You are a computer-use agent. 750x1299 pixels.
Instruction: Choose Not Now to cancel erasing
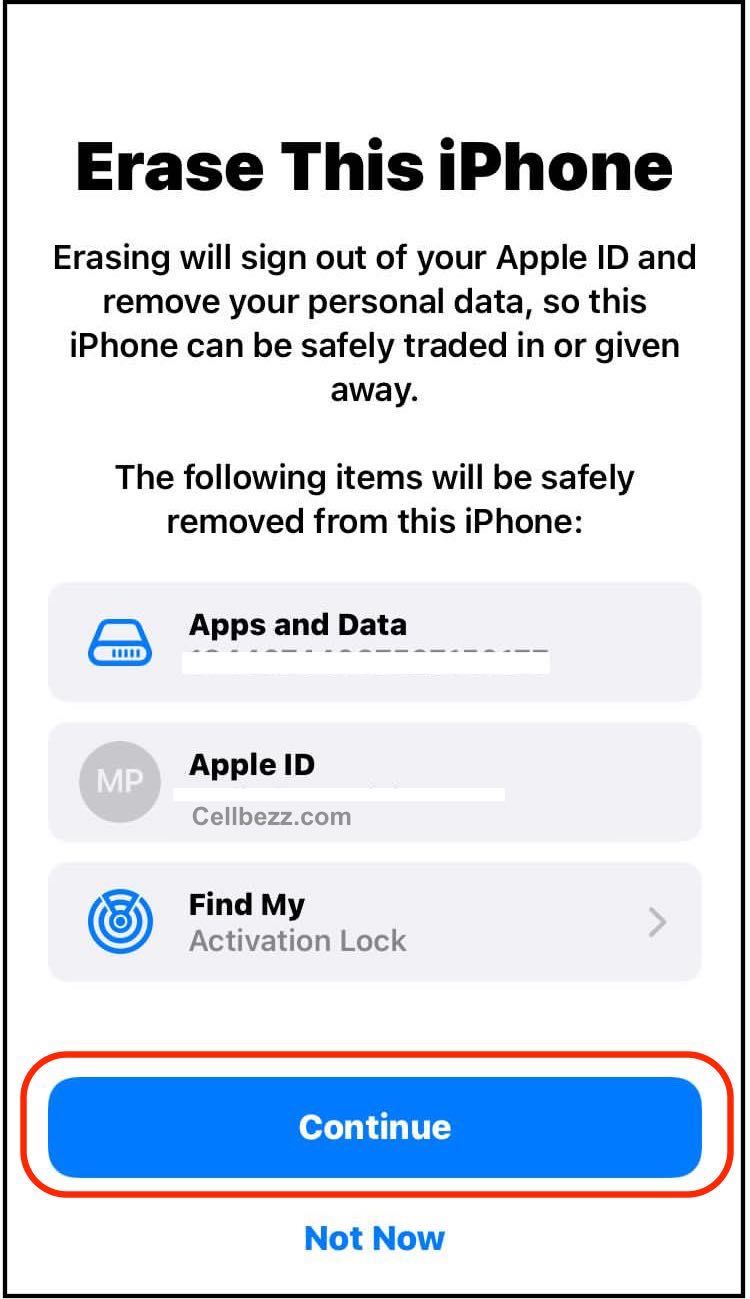click(375, 1238)
